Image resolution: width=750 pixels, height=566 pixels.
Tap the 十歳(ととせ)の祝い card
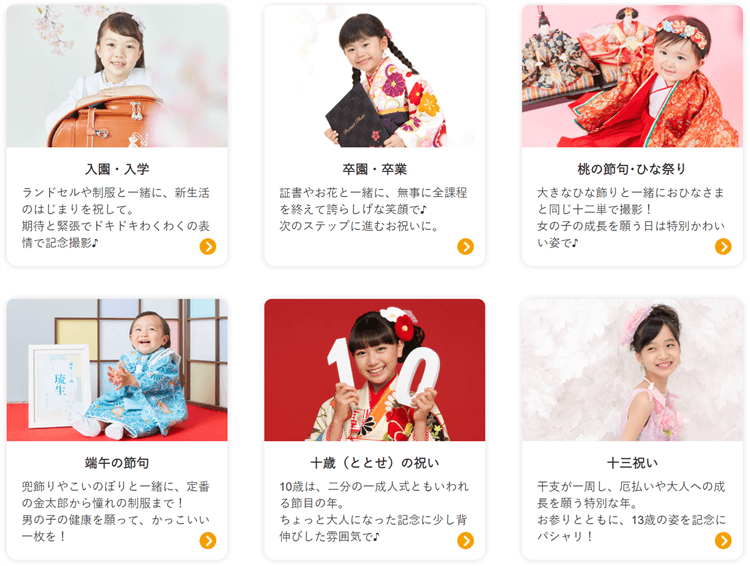click(x=374, y=462)
